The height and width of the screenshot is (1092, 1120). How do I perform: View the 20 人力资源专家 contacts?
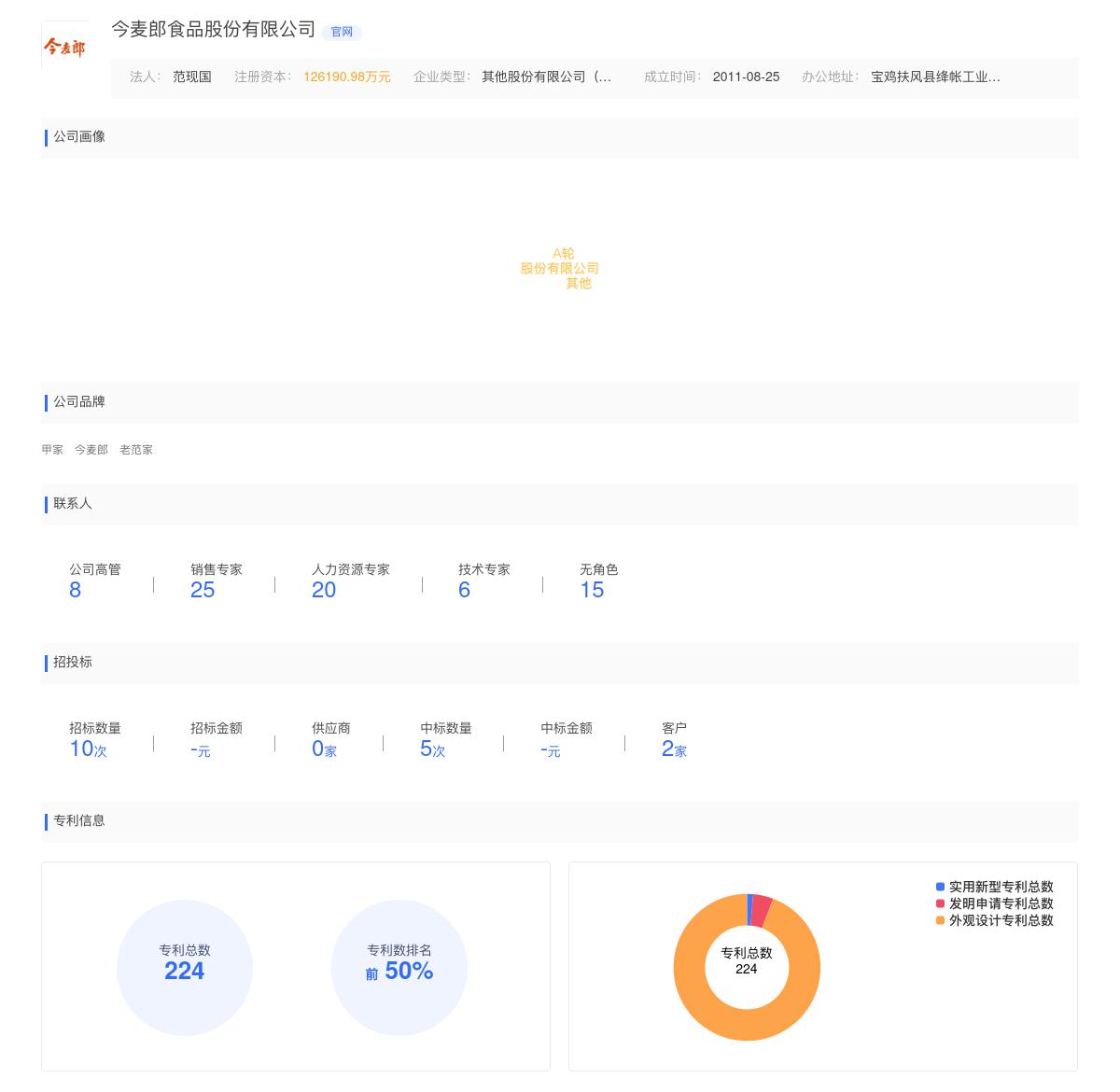(324, 590)
